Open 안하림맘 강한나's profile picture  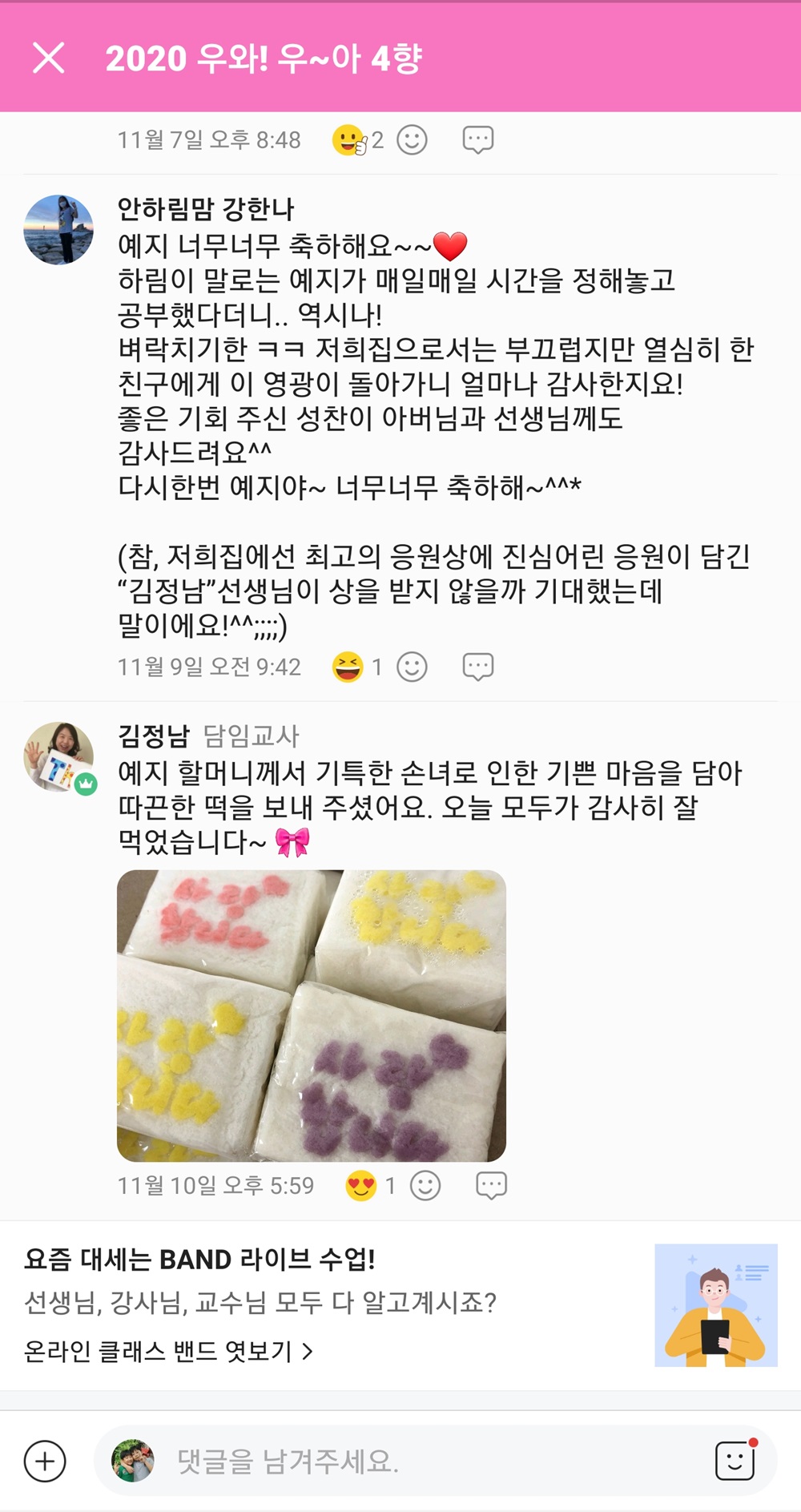(x=58, y=229)
